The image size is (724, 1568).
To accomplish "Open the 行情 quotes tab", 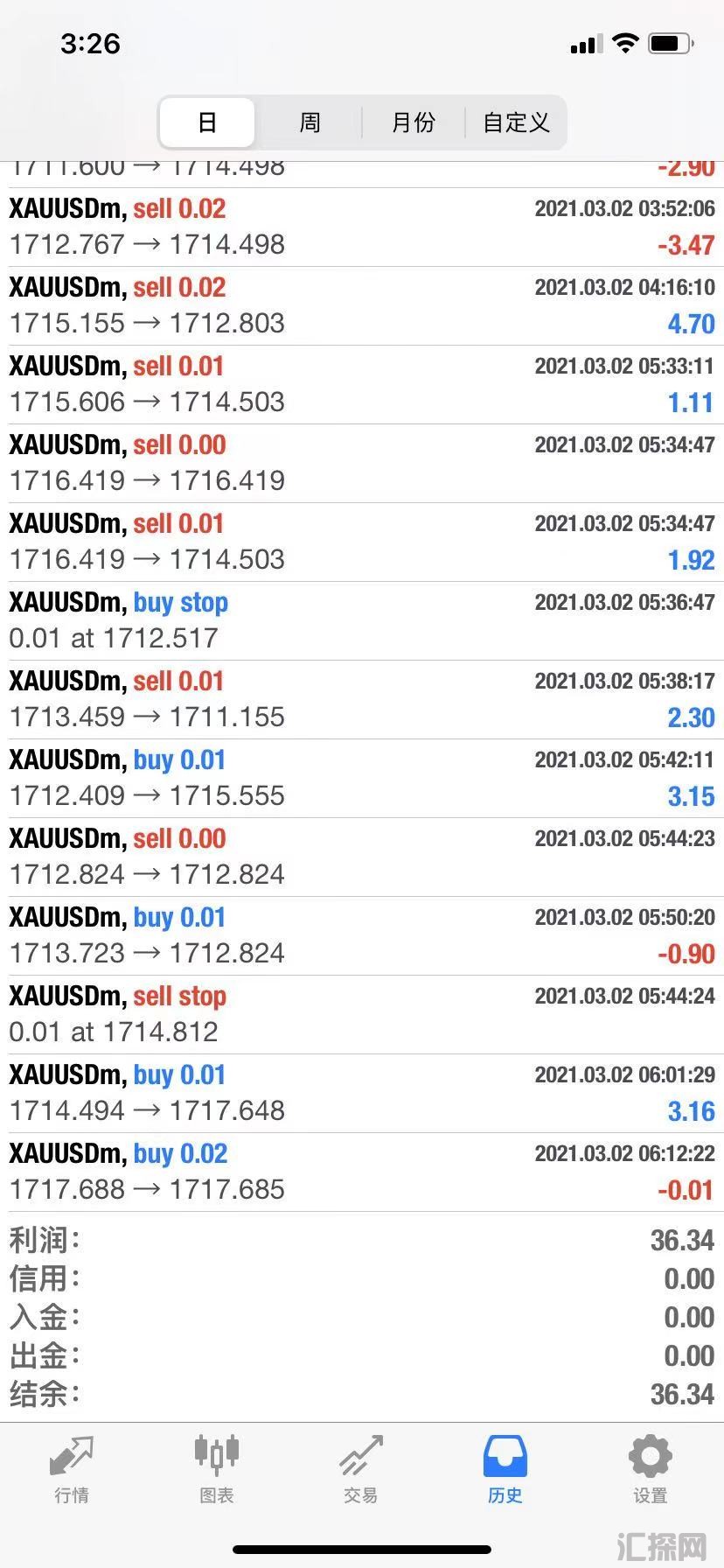I will (72, 1469).
